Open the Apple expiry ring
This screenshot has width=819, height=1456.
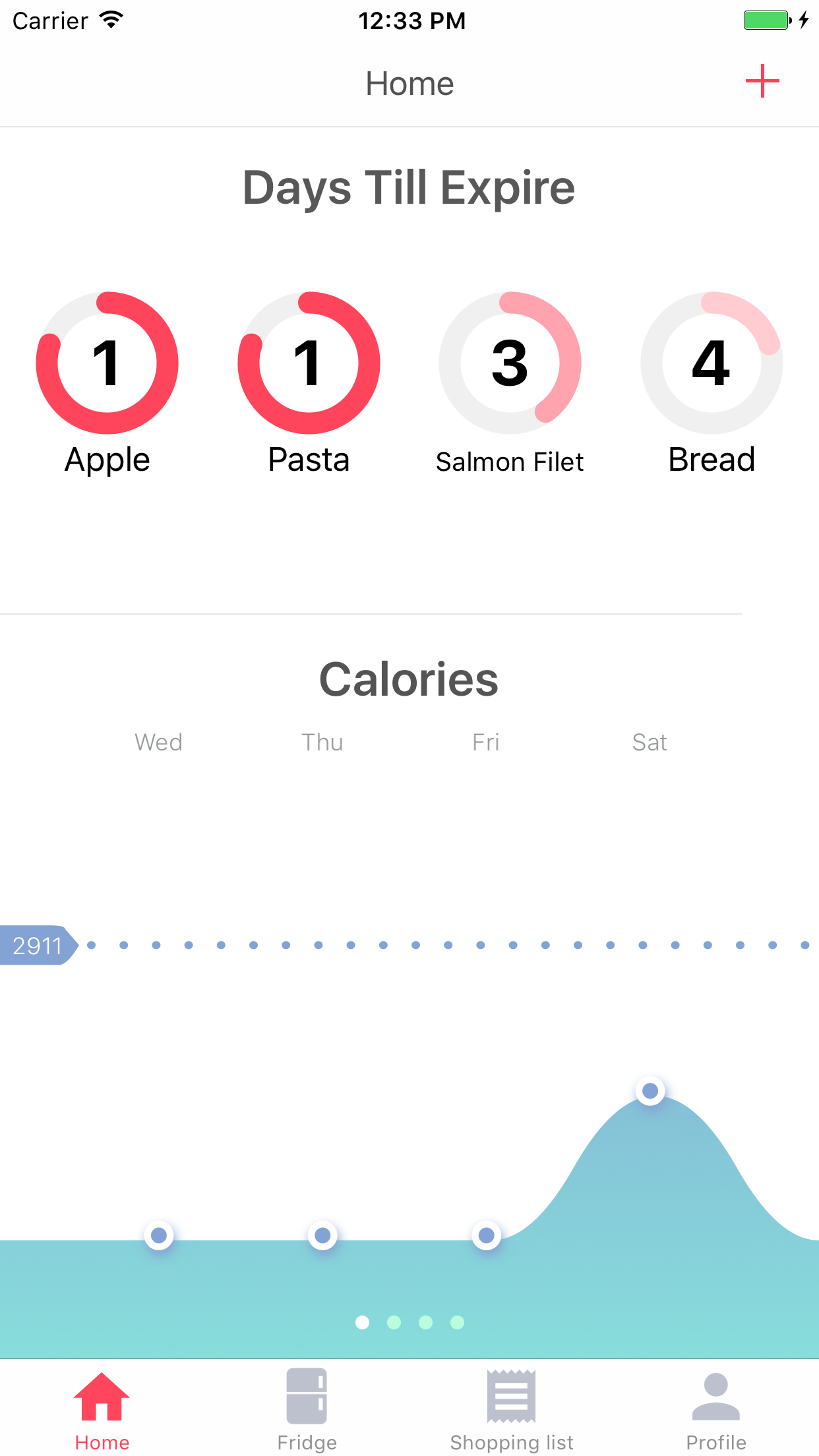(107, 363)
